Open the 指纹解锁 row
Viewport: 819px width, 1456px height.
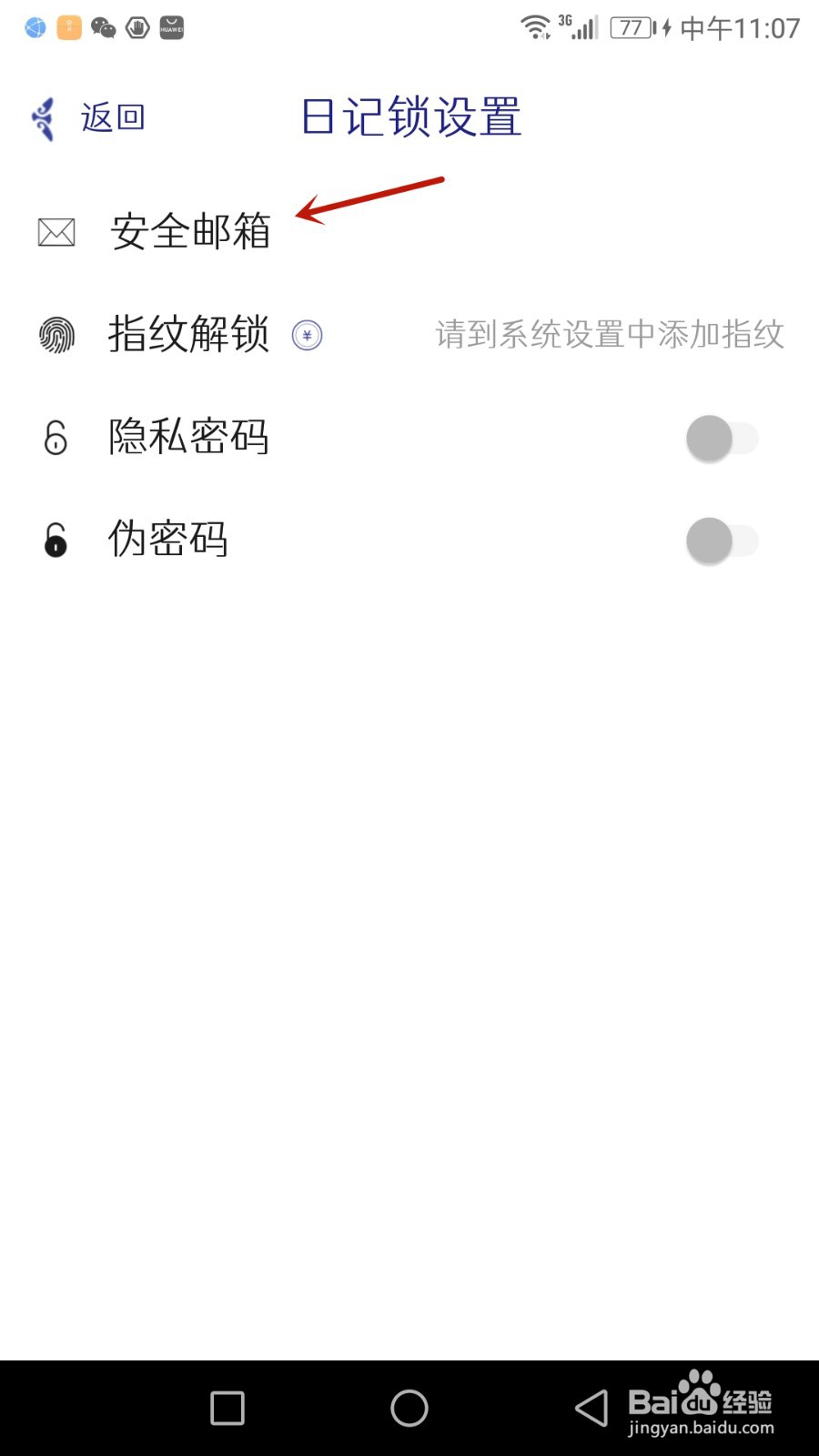[188, 334]
